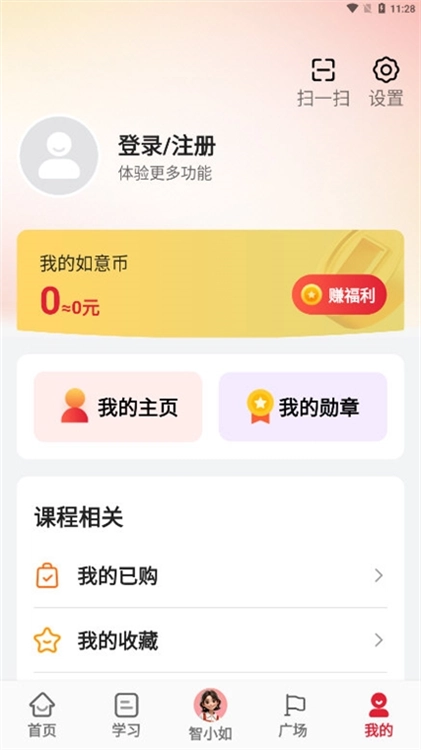421x750 pixels.
Task: Open the 我的如意币 card
Action: point(210,281)
